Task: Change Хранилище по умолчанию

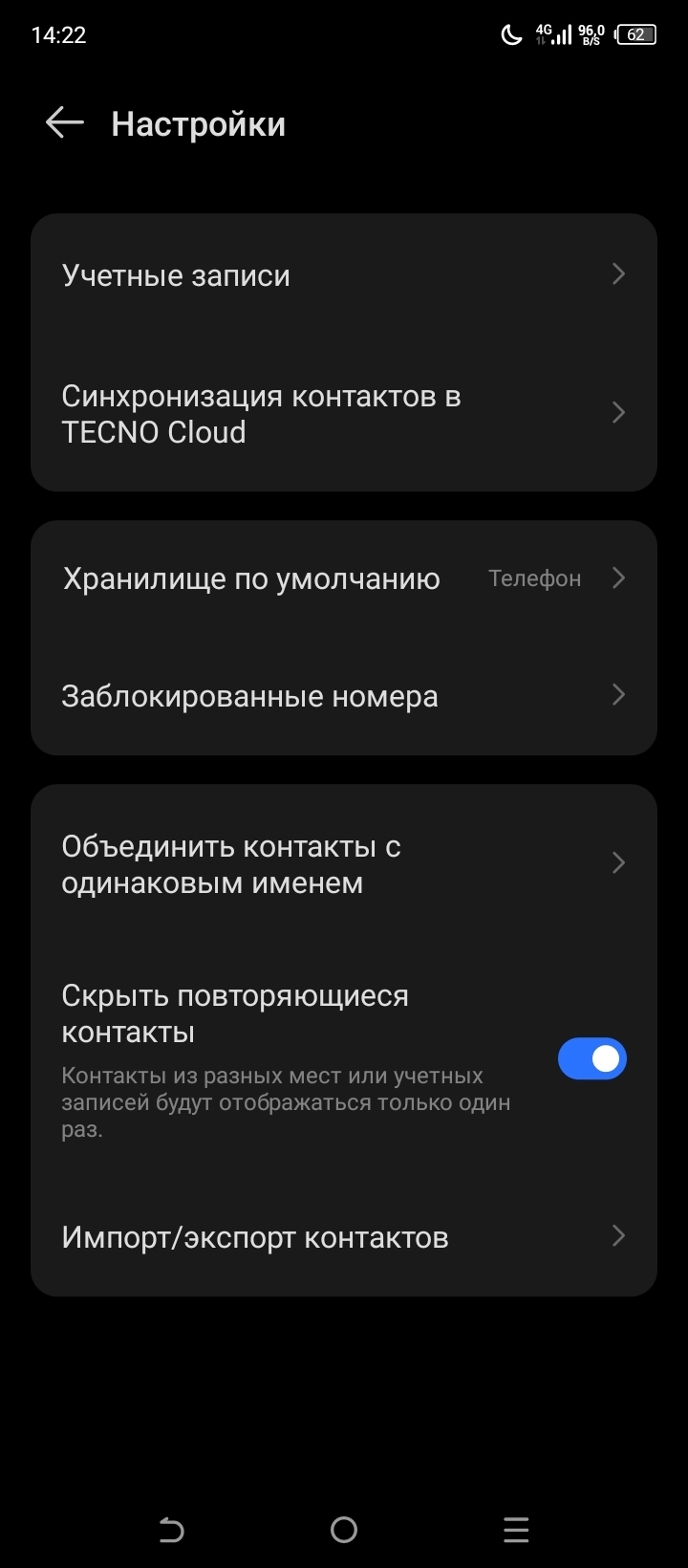Action: pyautogui.click(x=343, y=579)
